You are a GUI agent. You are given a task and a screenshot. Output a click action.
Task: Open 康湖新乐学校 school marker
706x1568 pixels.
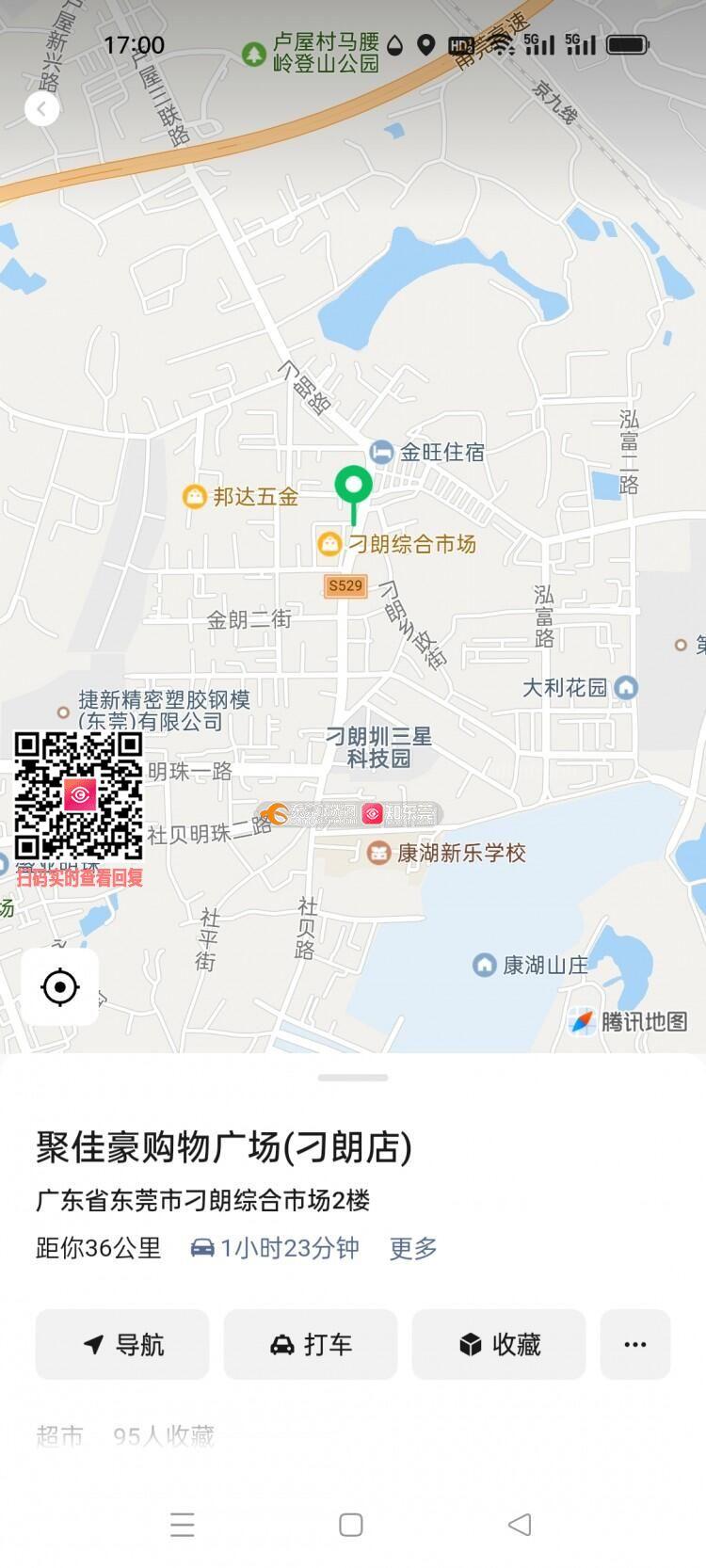[378, 853]
